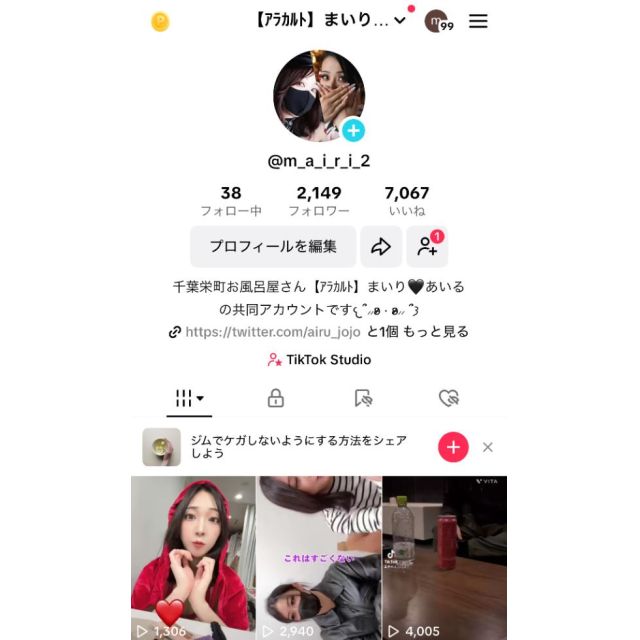640x640 pixels.
Task: Share this profile
Action: click(381, 246)
